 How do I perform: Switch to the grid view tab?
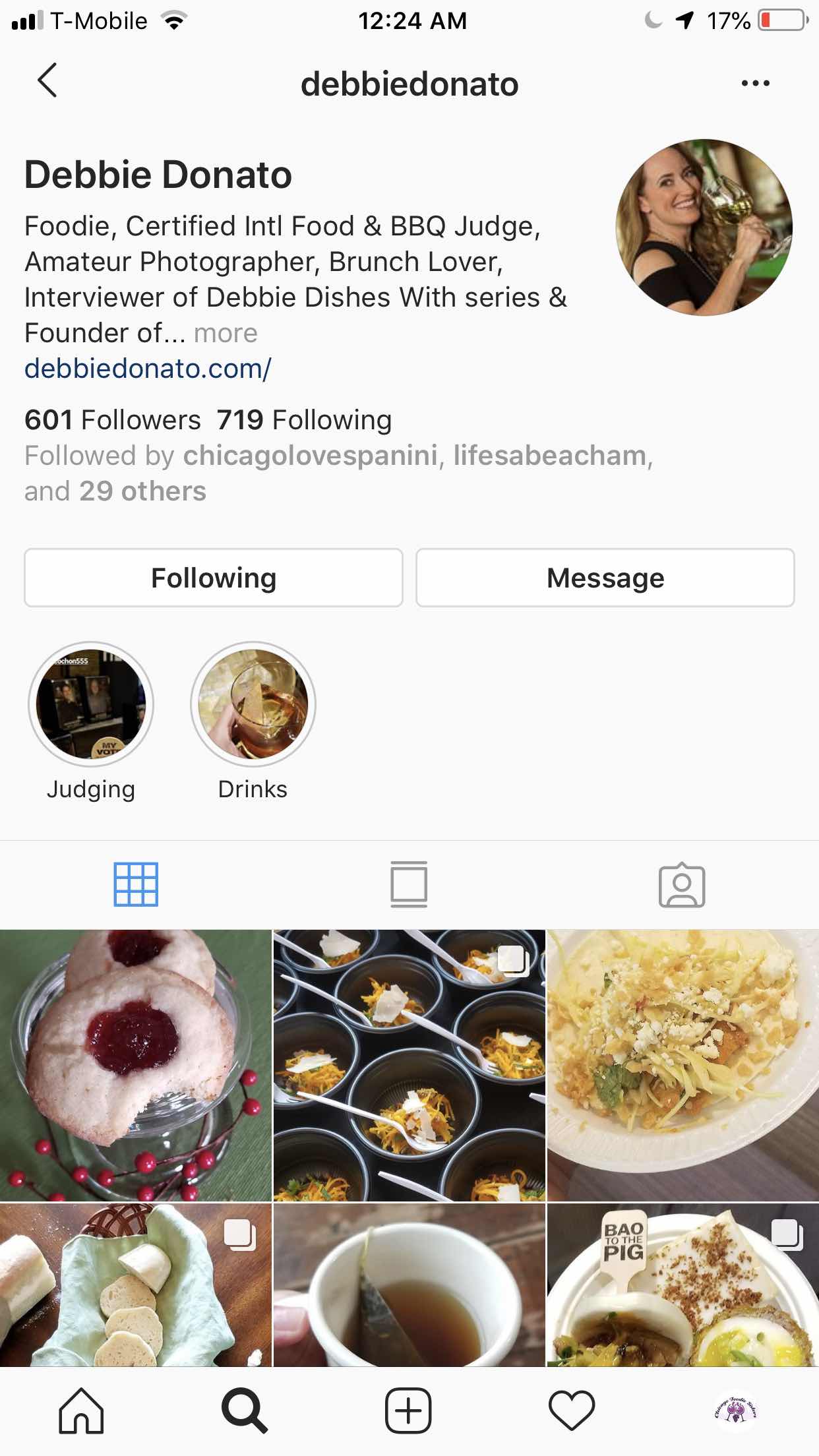pos(136,884)
